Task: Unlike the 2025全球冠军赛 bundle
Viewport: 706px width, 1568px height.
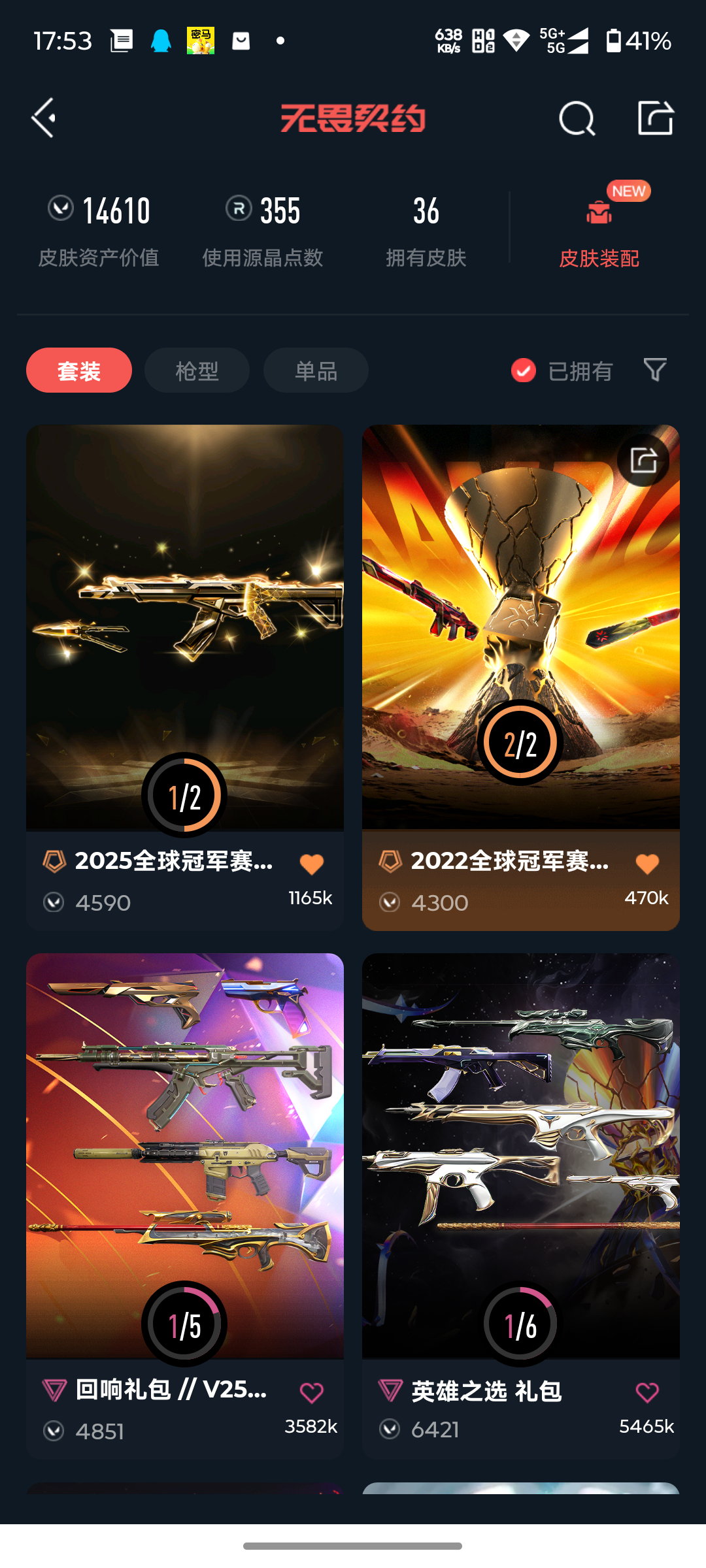Action: point(312,864)
